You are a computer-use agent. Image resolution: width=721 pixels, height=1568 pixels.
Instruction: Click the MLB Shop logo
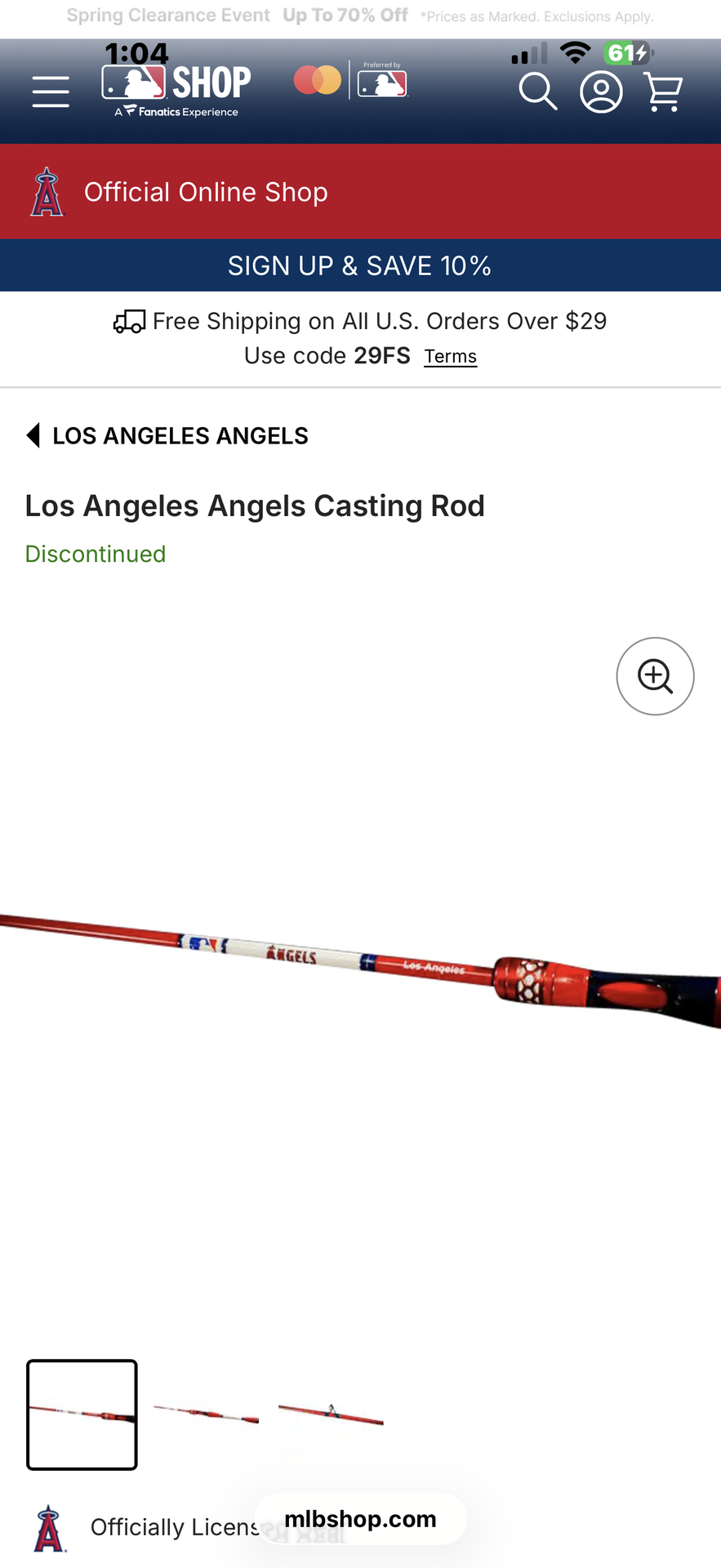(176, 86)
